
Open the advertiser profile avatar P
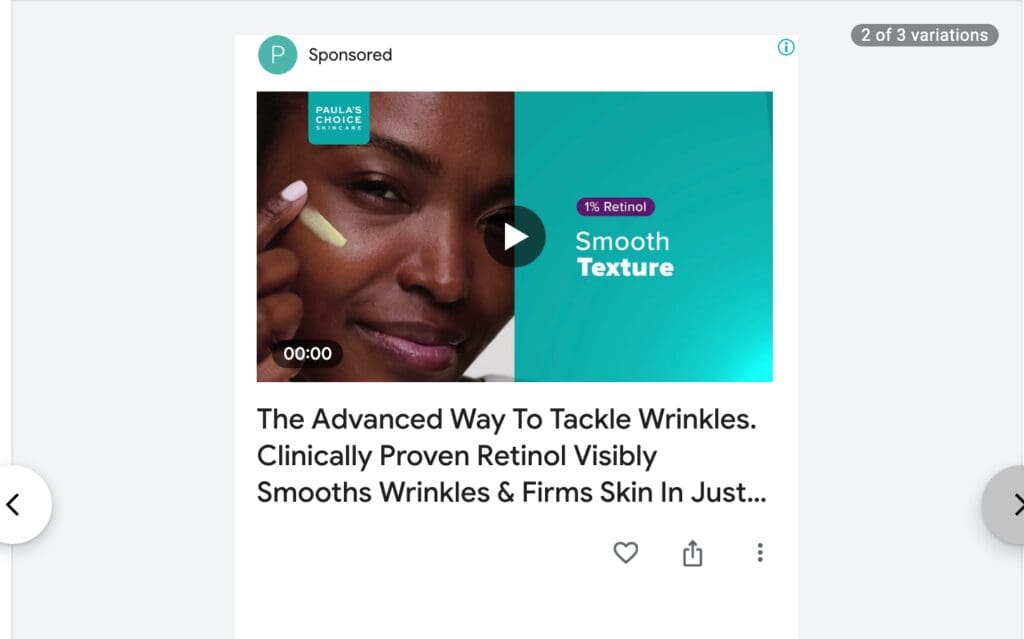[x=277, y=55]
